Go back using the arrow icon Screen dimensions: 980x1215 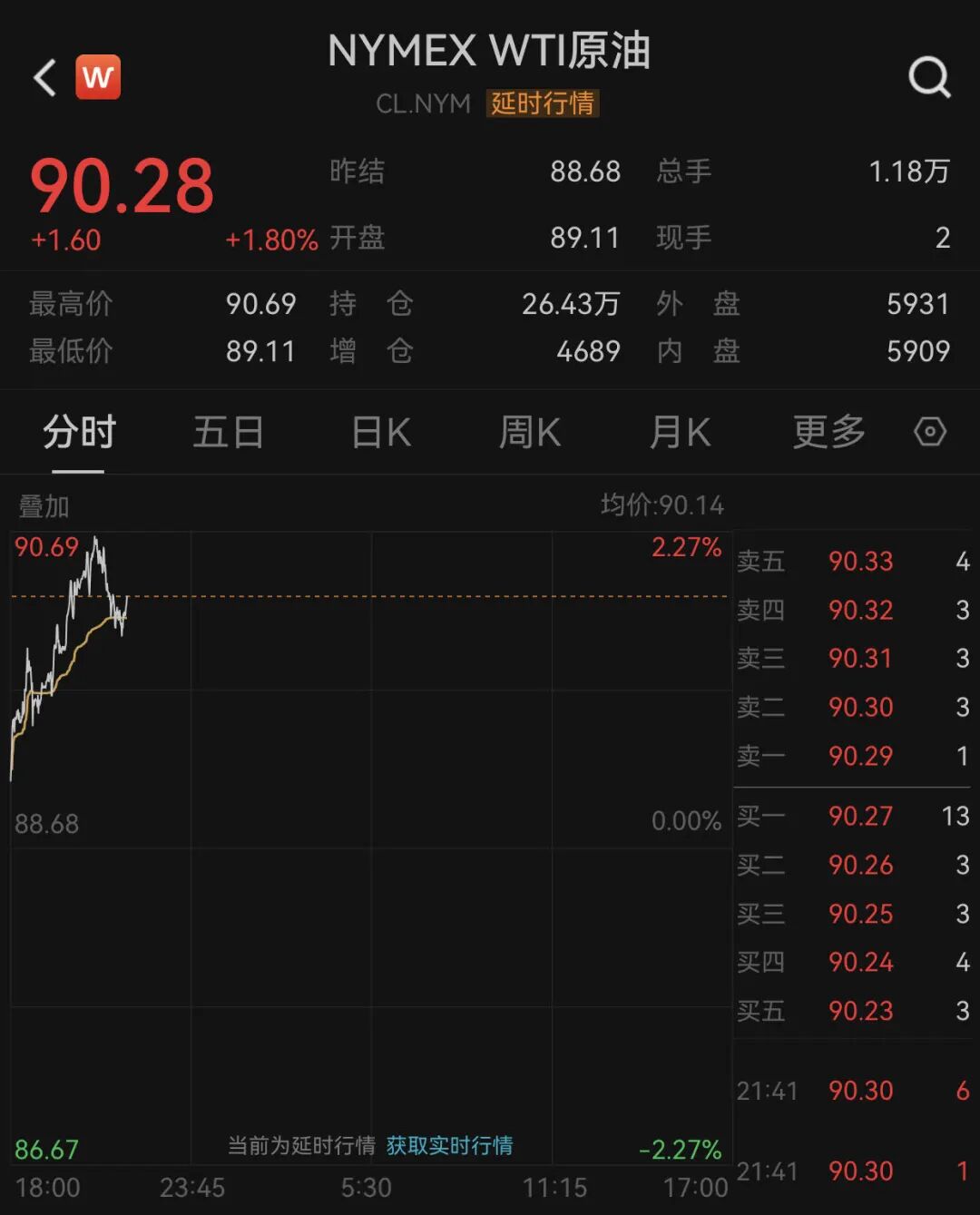point(44,78)
